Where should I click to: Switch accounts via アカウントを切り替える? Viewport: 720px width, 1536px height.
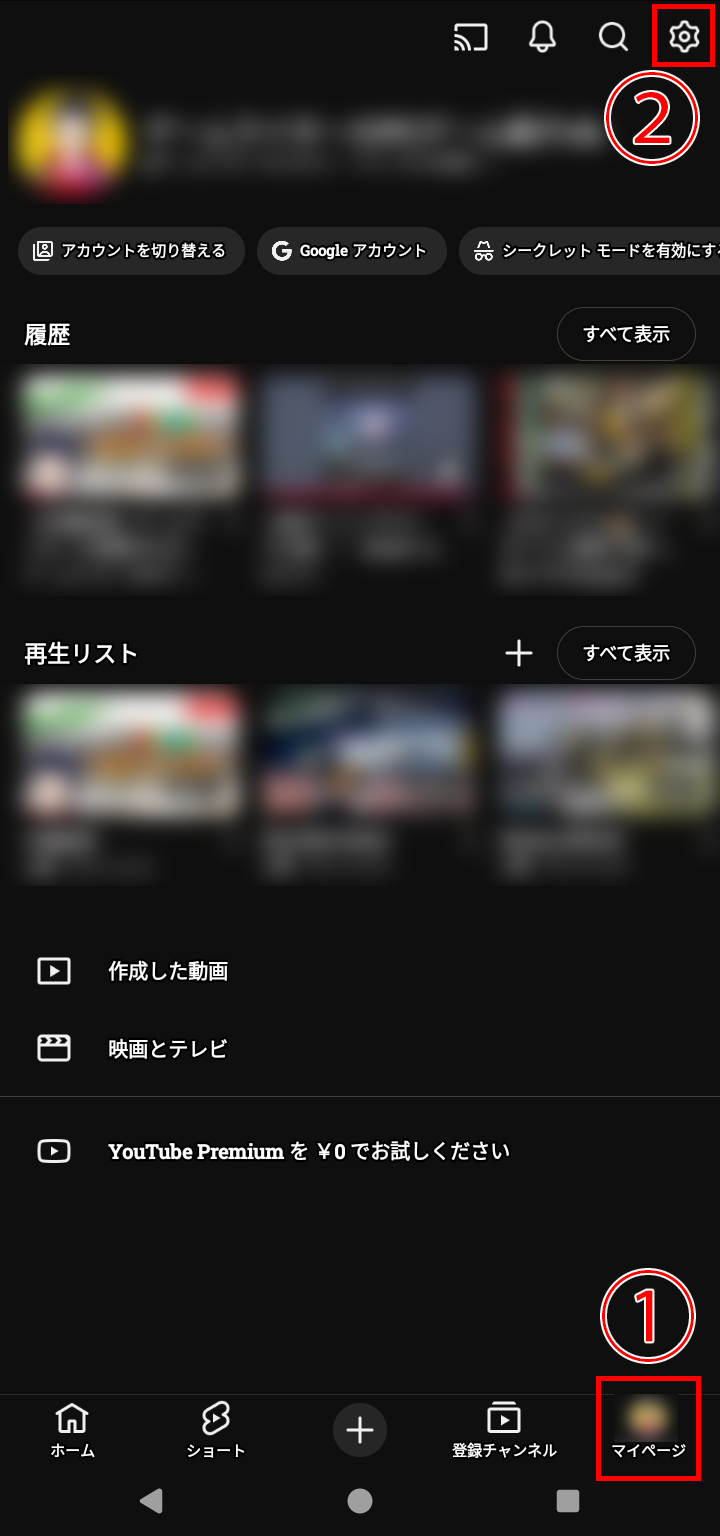pos(130,251)
